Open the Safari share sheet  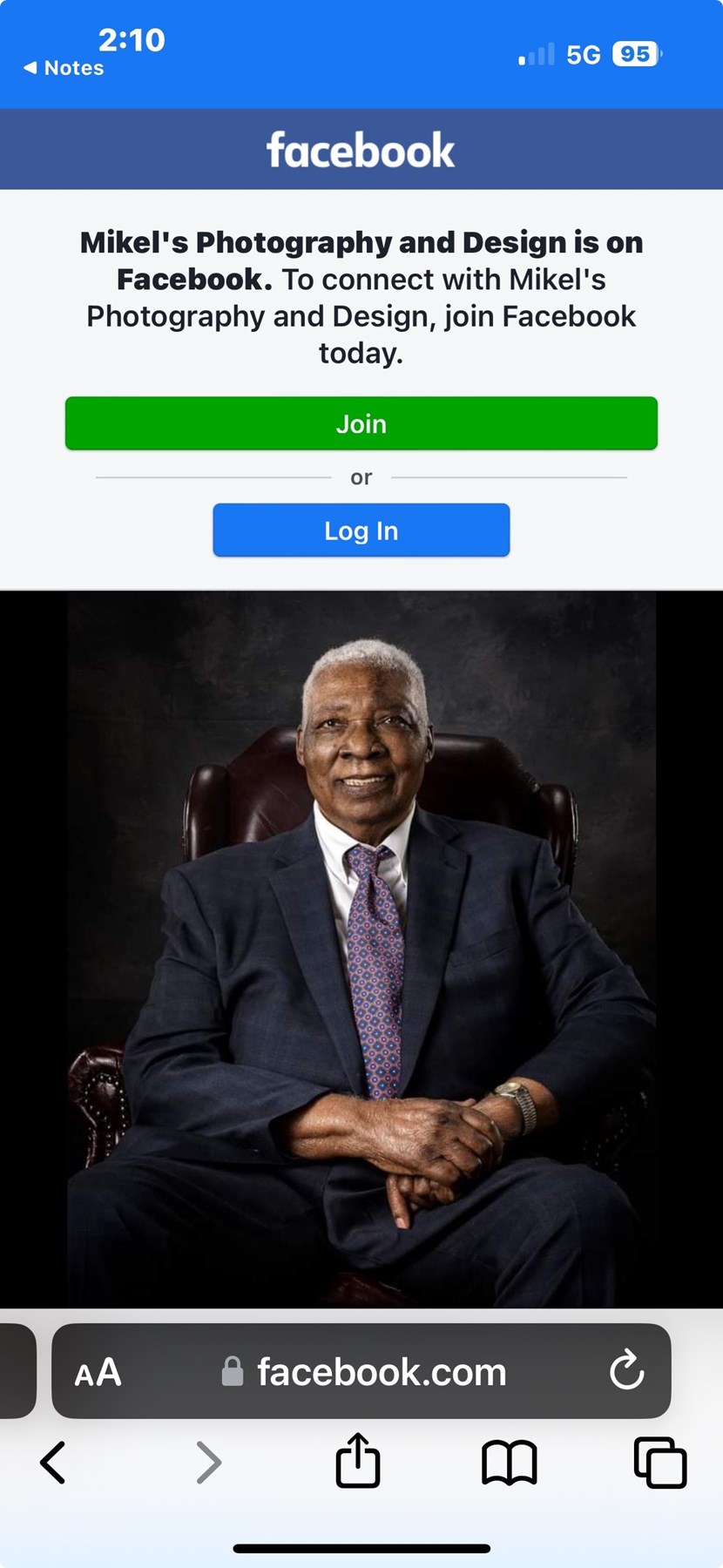tap(358, 1461)
